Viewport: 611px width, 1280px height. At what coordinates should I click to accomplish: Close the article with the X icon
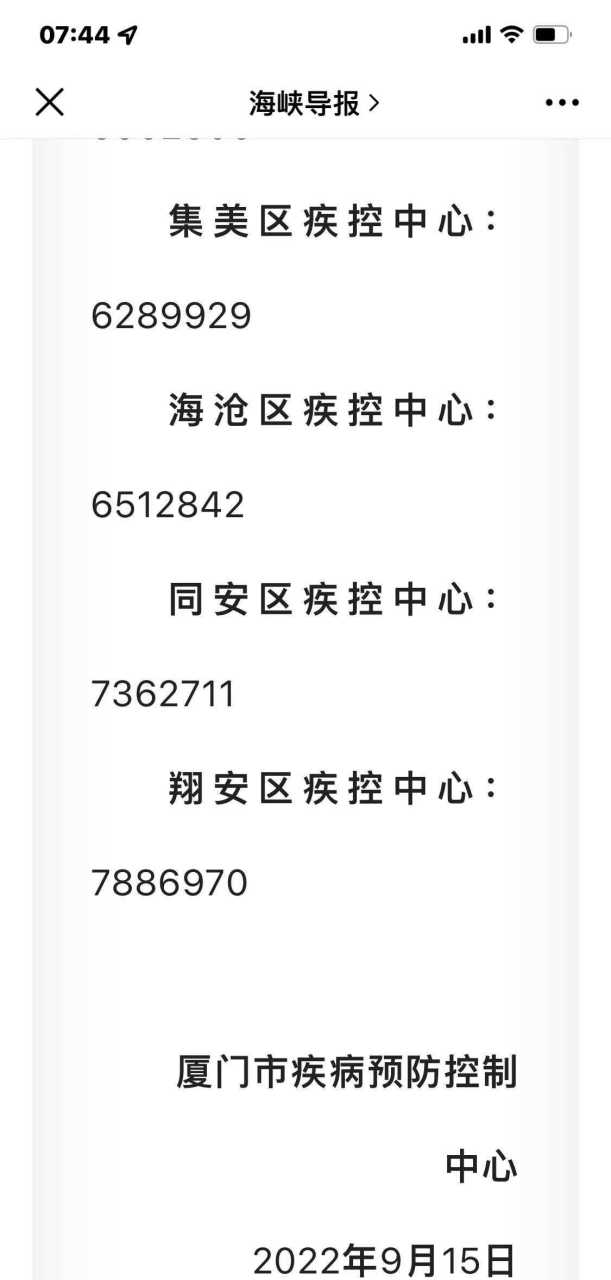[x=49, y=102]
